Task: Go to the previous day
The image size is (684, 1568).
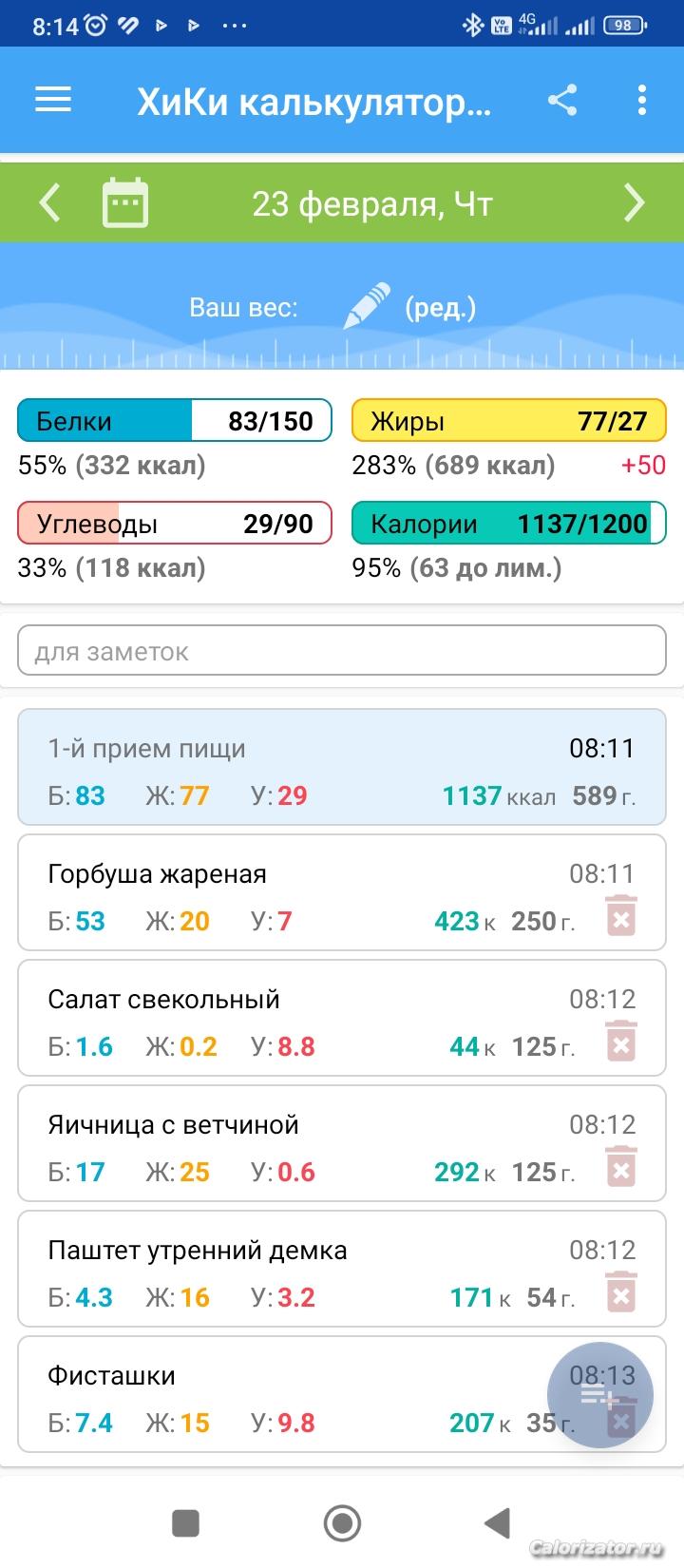Action: pos(49,202)
